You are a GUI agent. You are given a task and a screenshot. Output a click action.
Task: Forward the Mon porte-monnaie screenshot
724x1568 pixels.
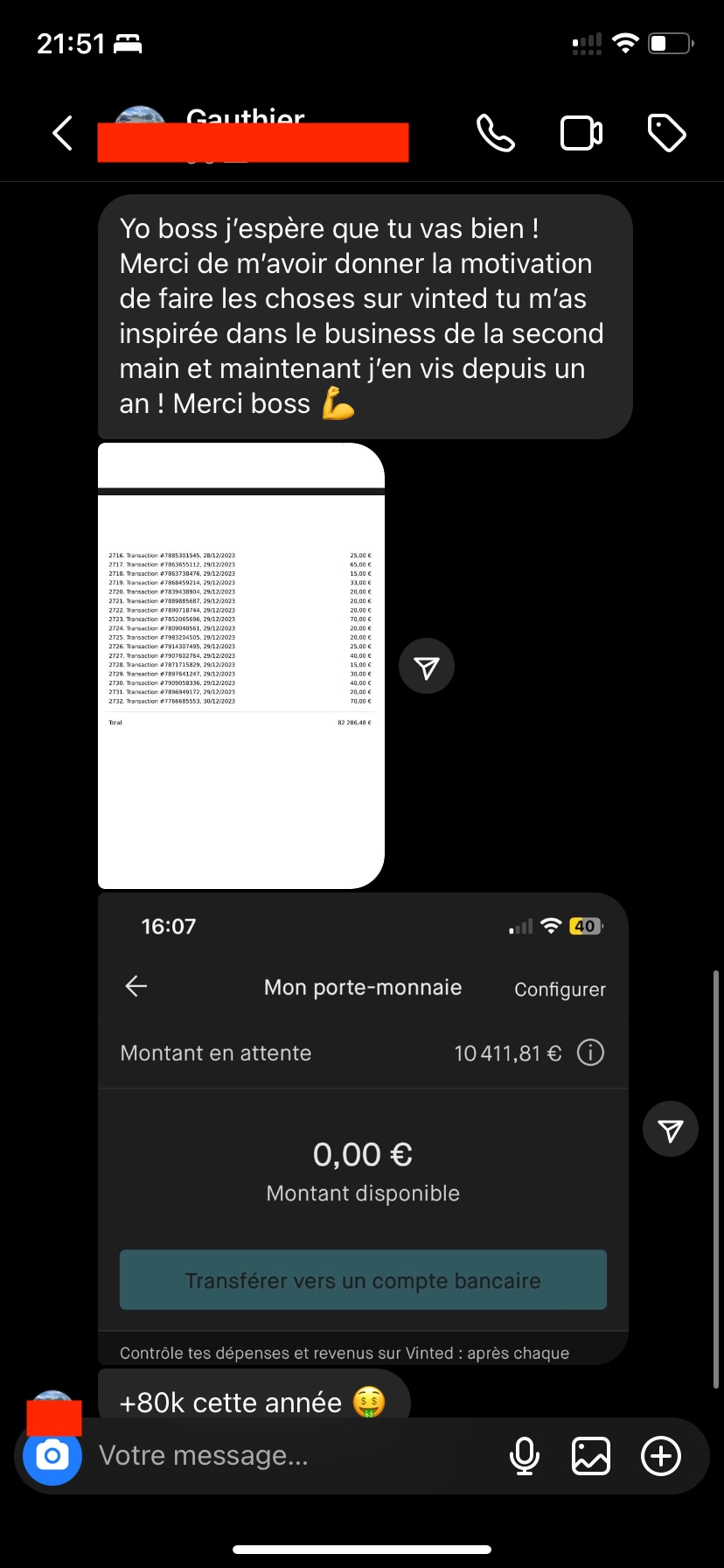[670, 1129]
